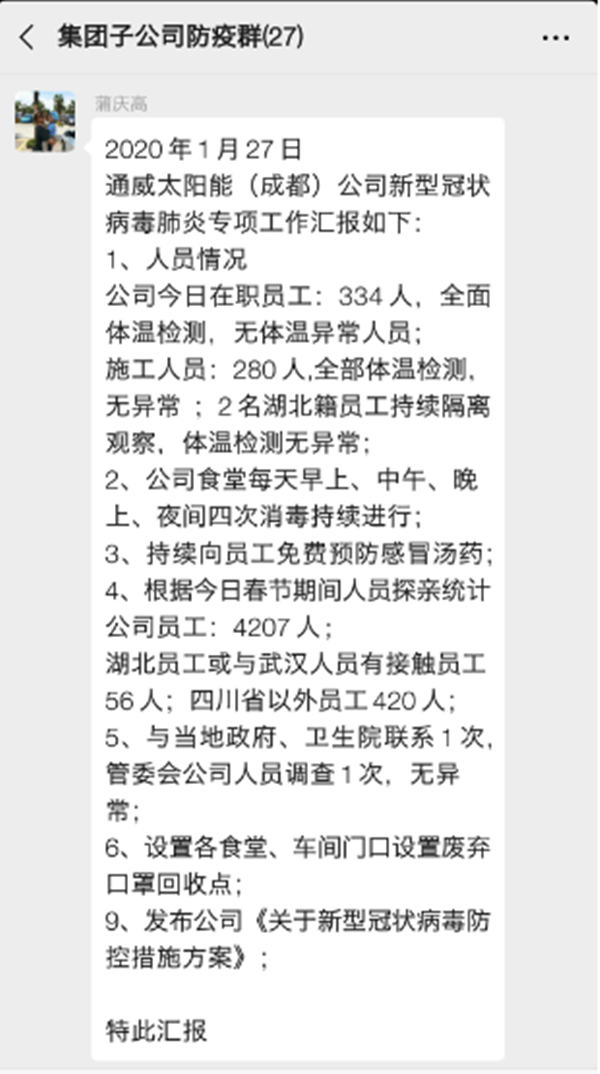The image size is (600, 1074).
Task: Open the group chat overflow menu
Action: 555,38
